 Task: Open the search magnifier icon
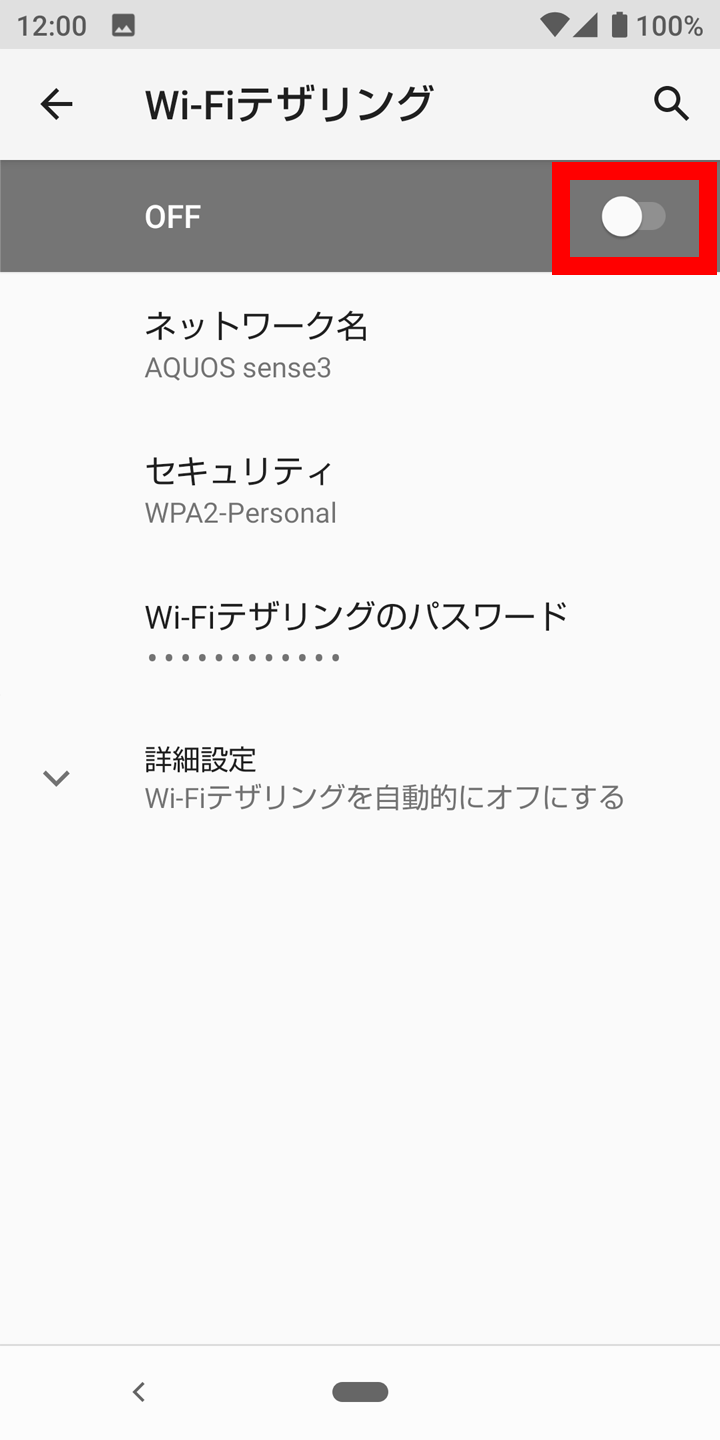pos(671,103)
